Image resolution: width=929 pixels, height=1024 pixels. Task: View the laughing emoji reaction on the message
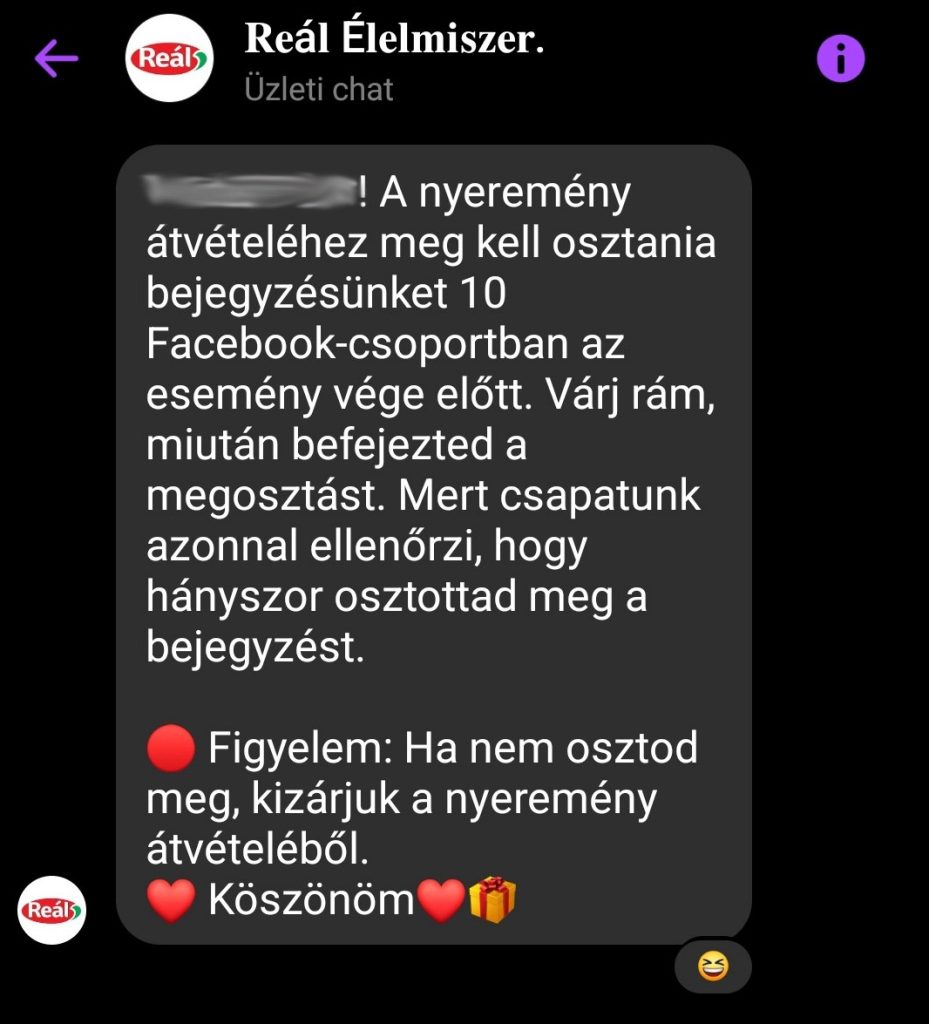point(713,966)
